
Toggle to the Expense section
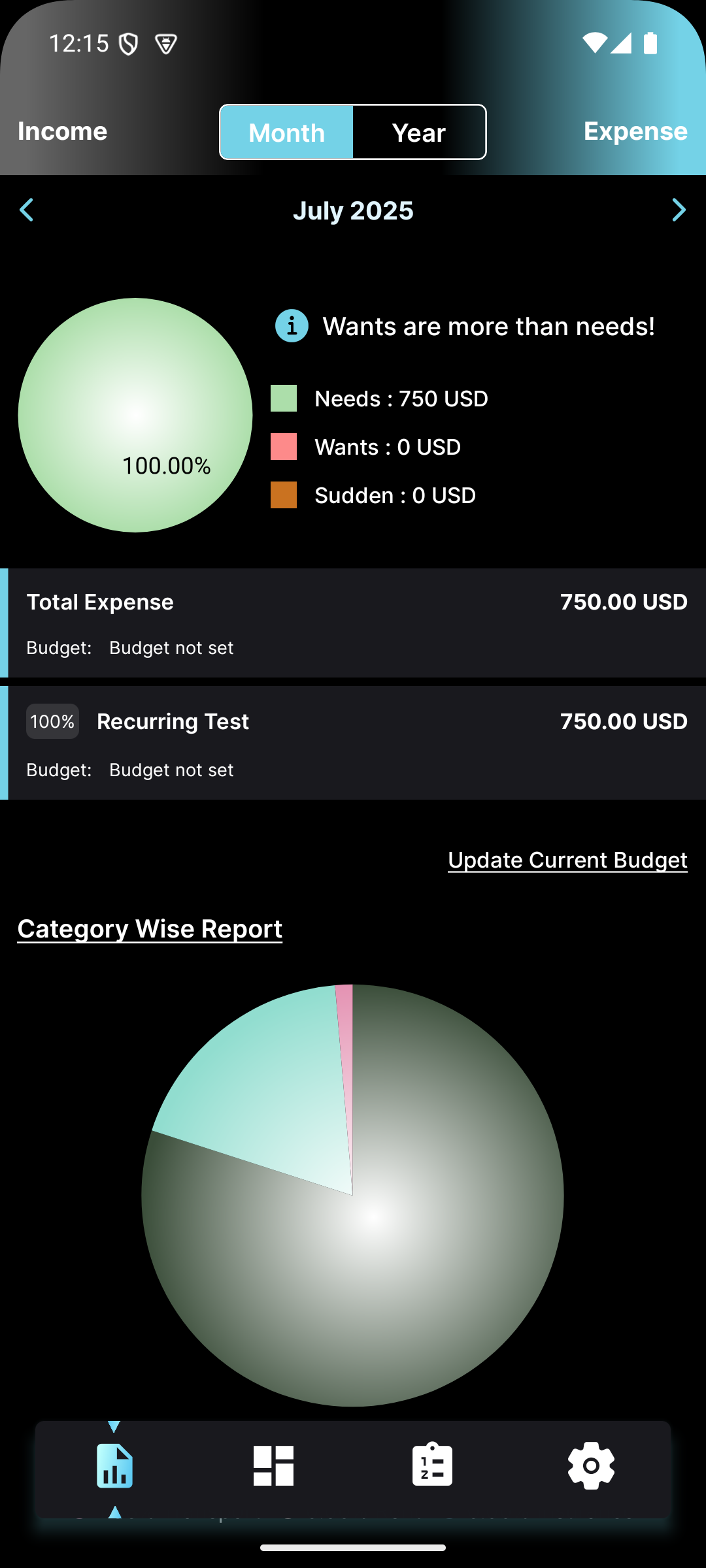coord(635,131)
